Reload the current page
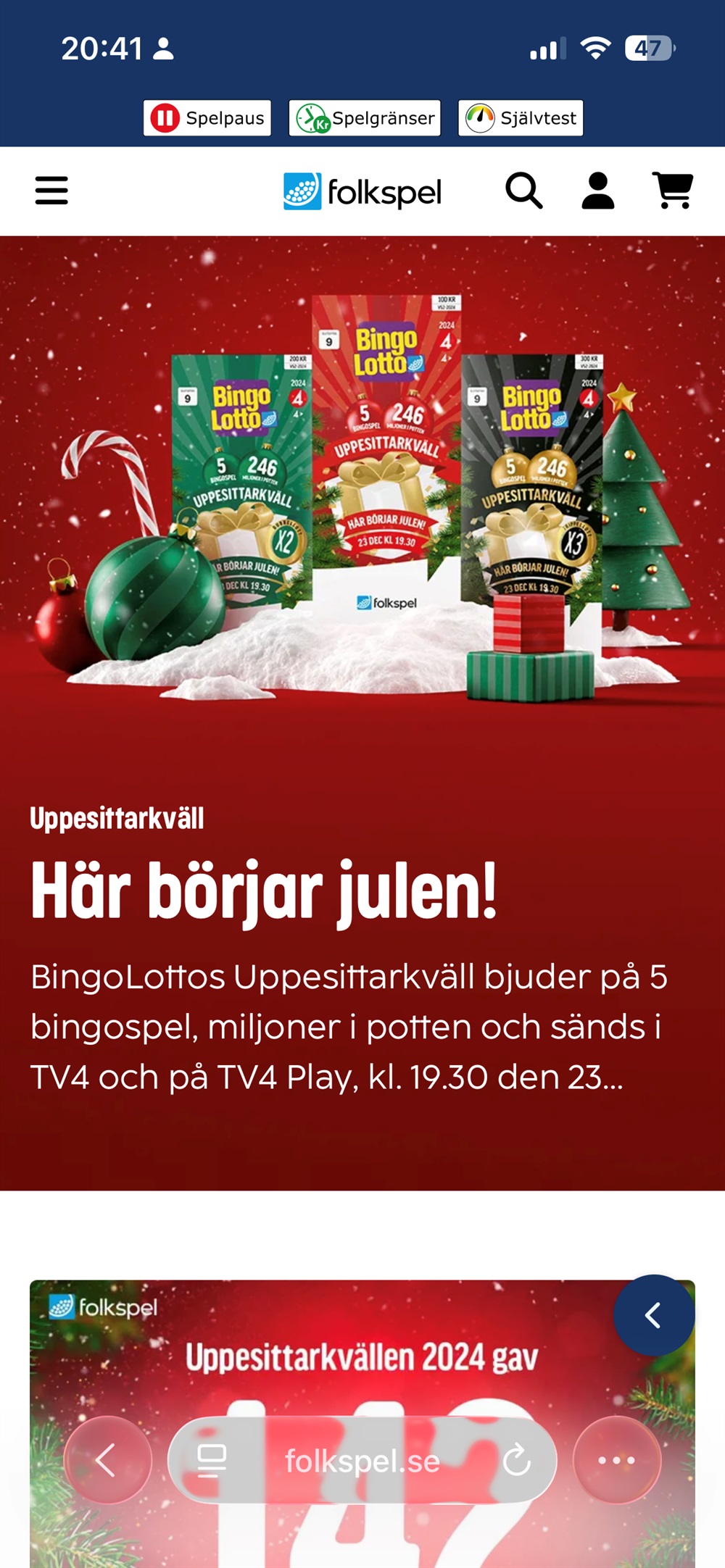The height and width of the screenshot is (1568, 725). [x=517, y=1460]
